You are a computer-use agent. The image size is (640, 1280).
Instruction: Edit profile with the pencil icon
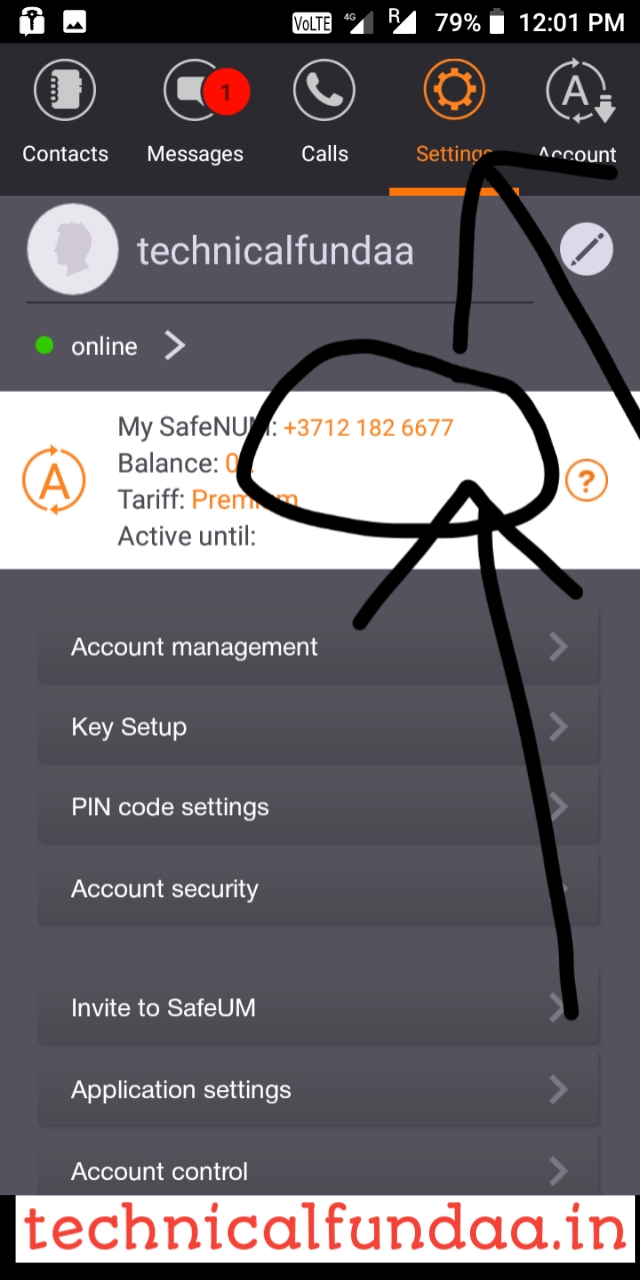[586, 249]
